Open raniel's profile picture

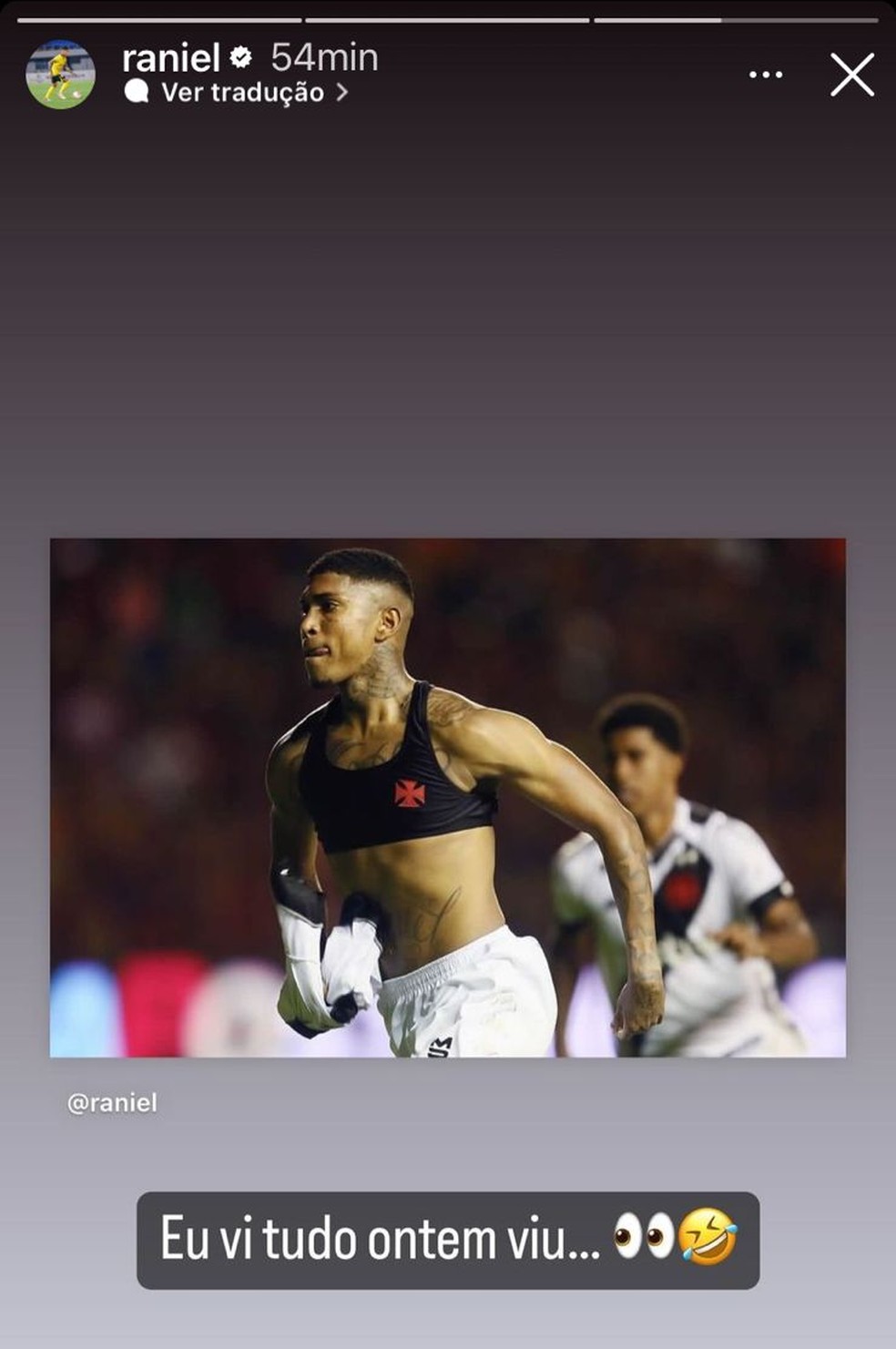(60, 75)
